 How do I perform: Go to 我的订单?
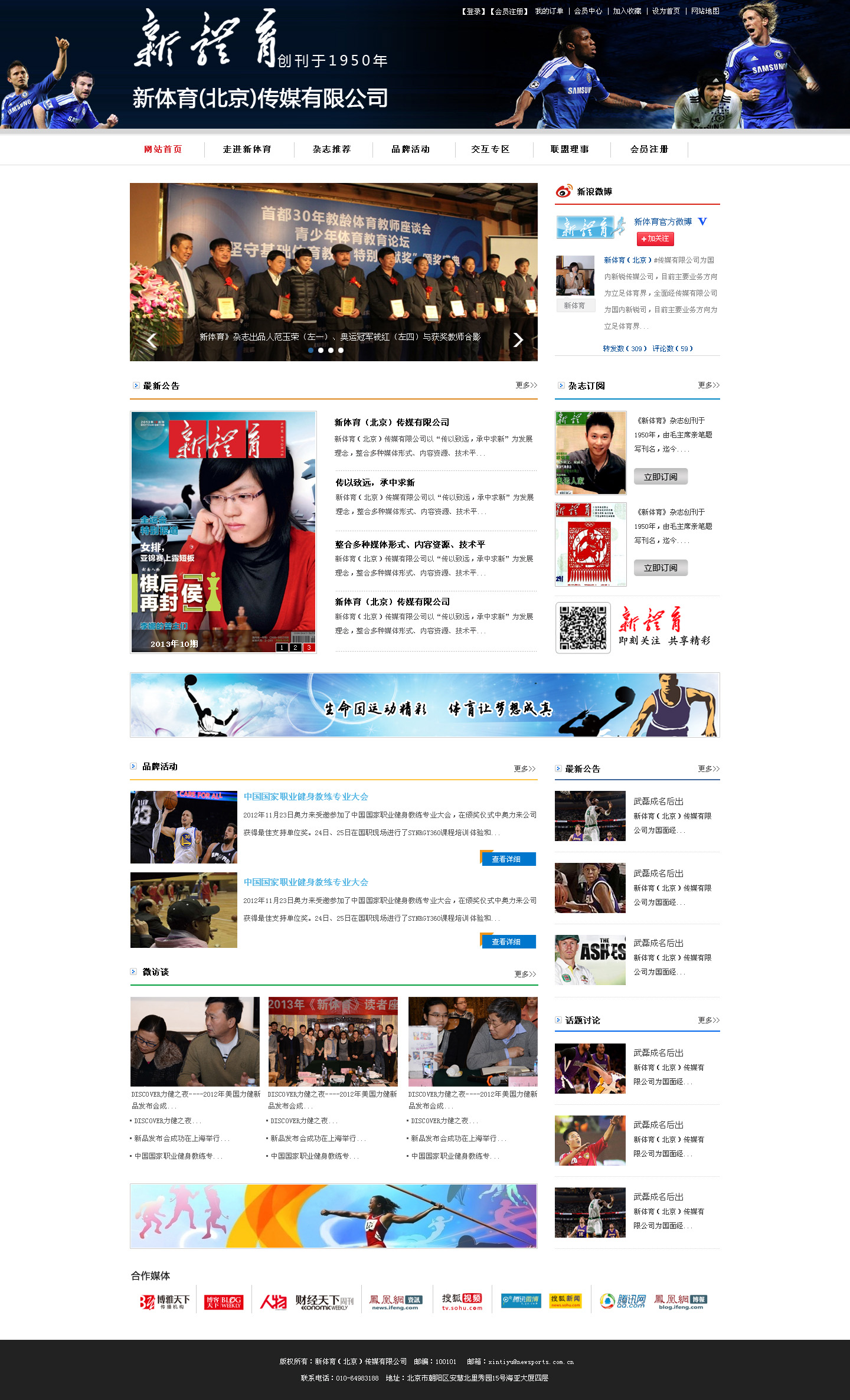[548, 11]
